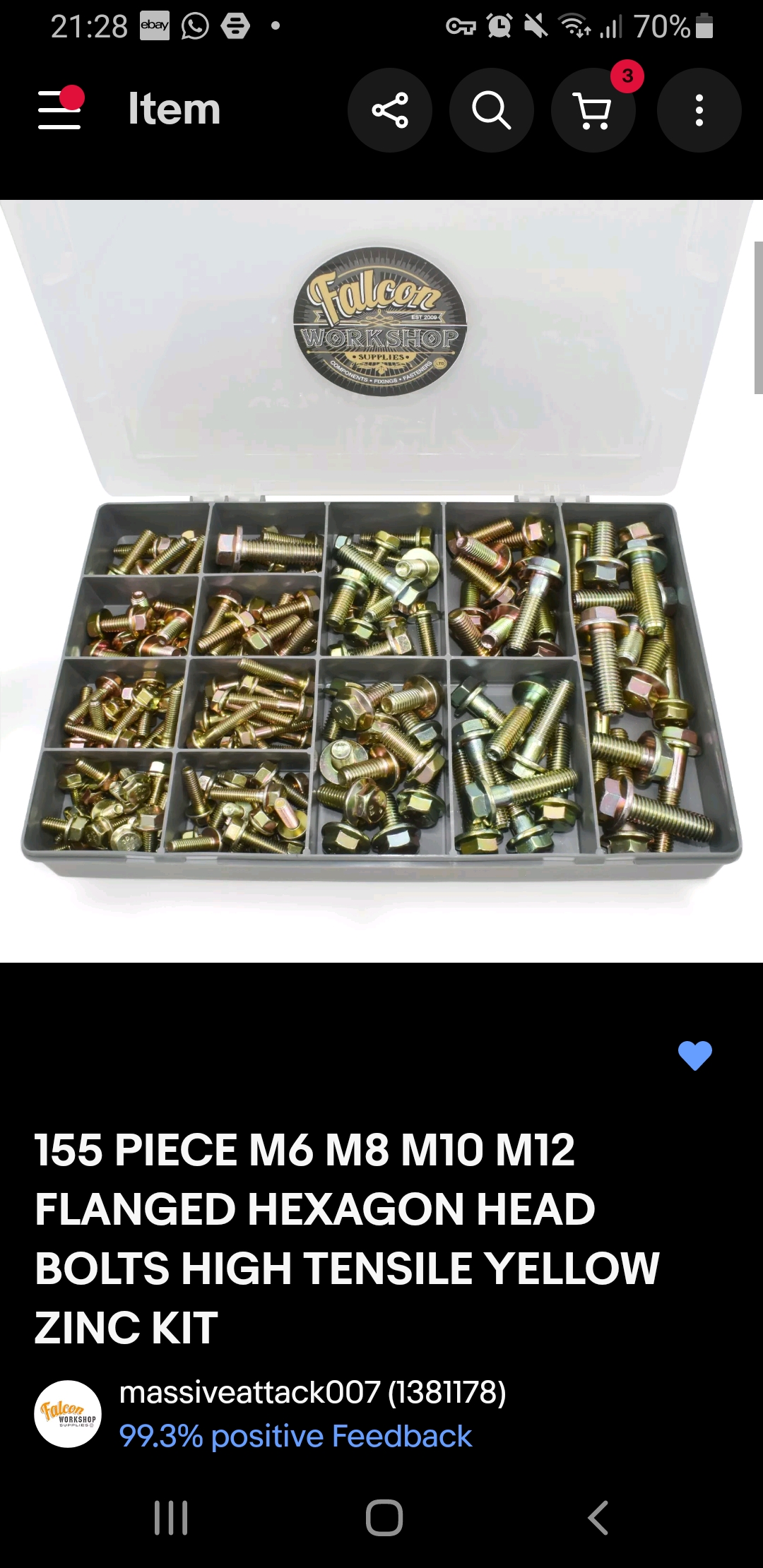Open the bolt kit product image
The image size is (763, 1568).
pyautogui.click(x=381, y=579)
